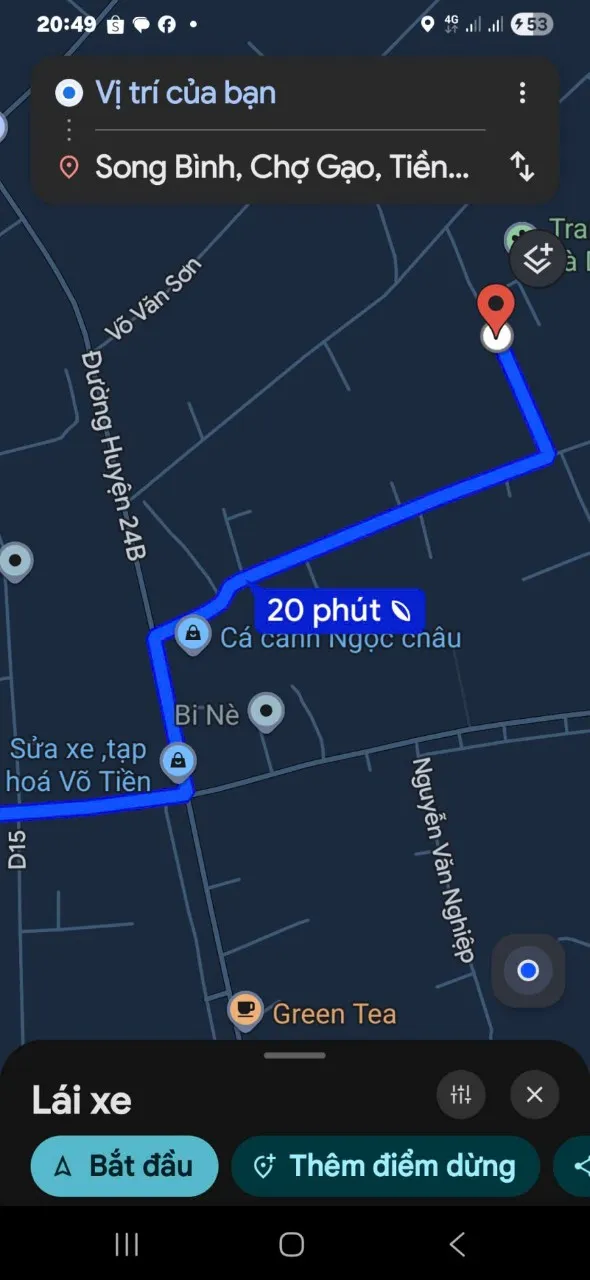Go back using system back button
Screen dimensions: 590x1280
pos(458,1244)
